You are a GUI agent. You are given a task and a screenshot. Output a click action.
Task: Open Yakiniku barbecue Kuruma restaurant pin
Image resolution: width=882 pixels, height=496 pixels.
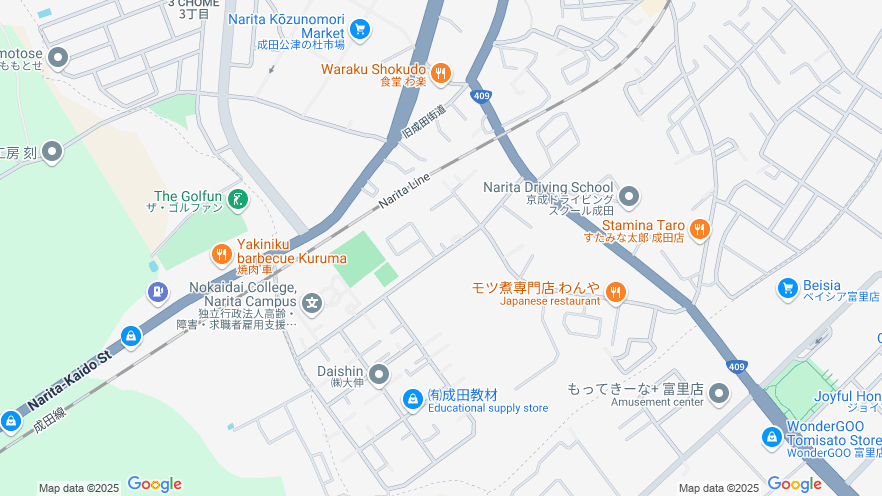tap(222, 255)
